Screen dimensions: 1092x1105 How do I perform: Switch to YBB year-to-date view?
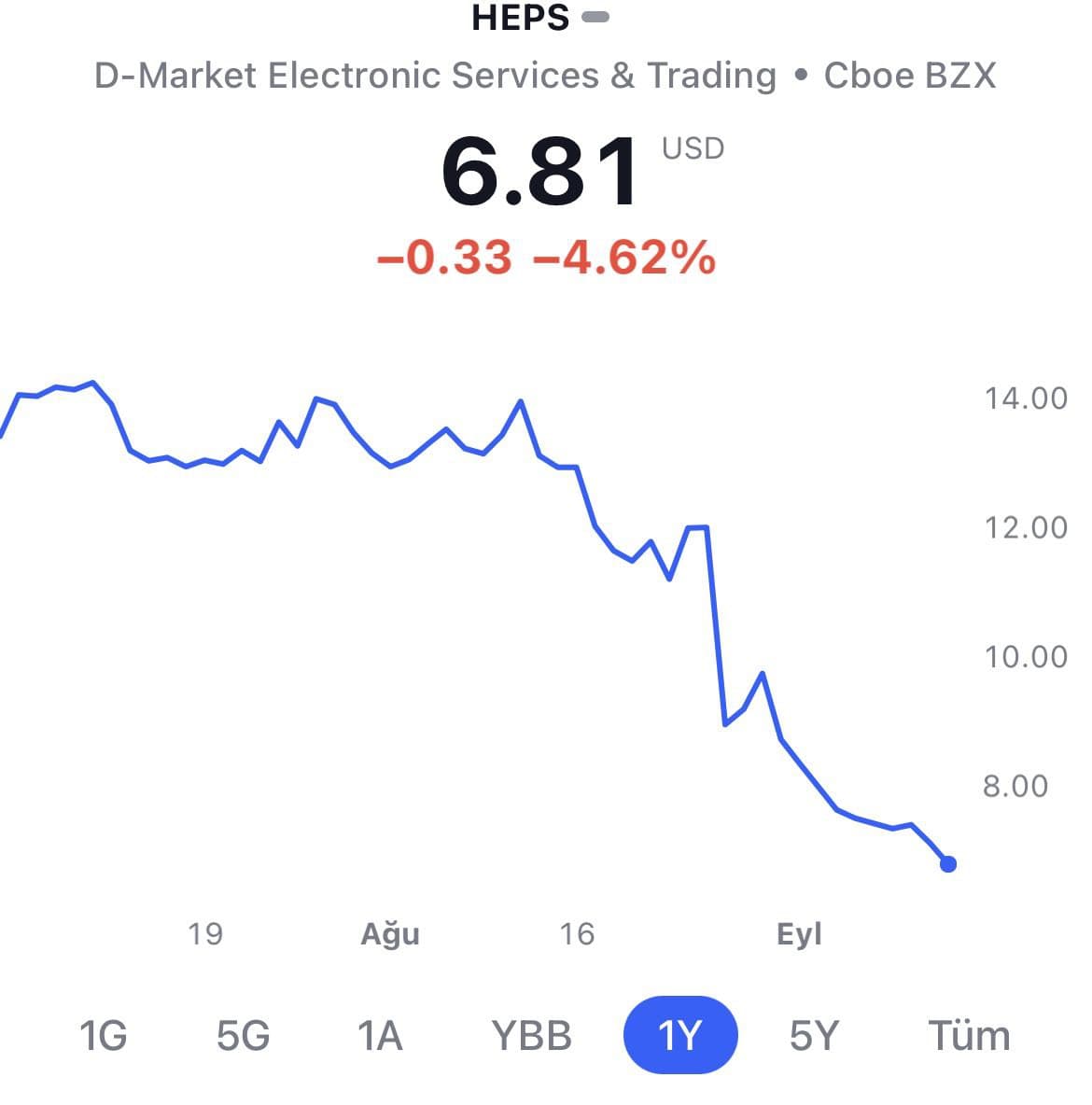point(531,1036)
